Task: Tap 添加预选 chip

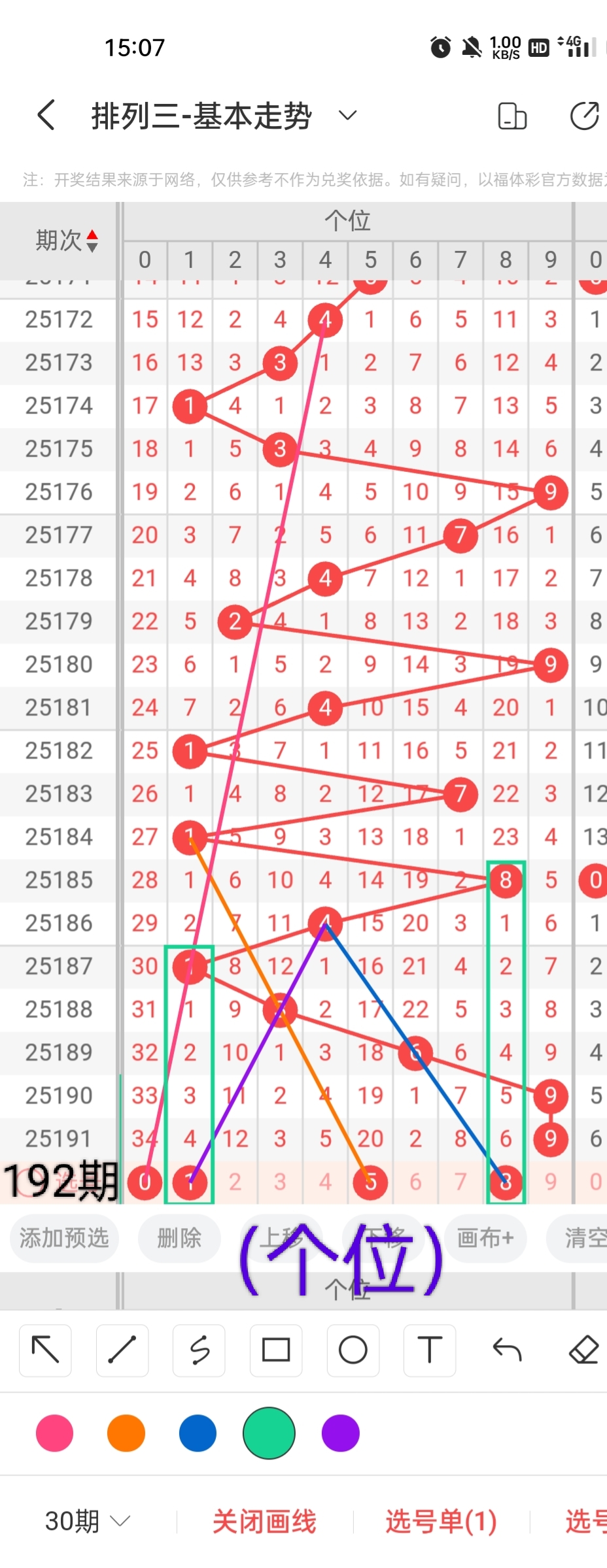Action: pyautogui.click(x=64, y=1237)
